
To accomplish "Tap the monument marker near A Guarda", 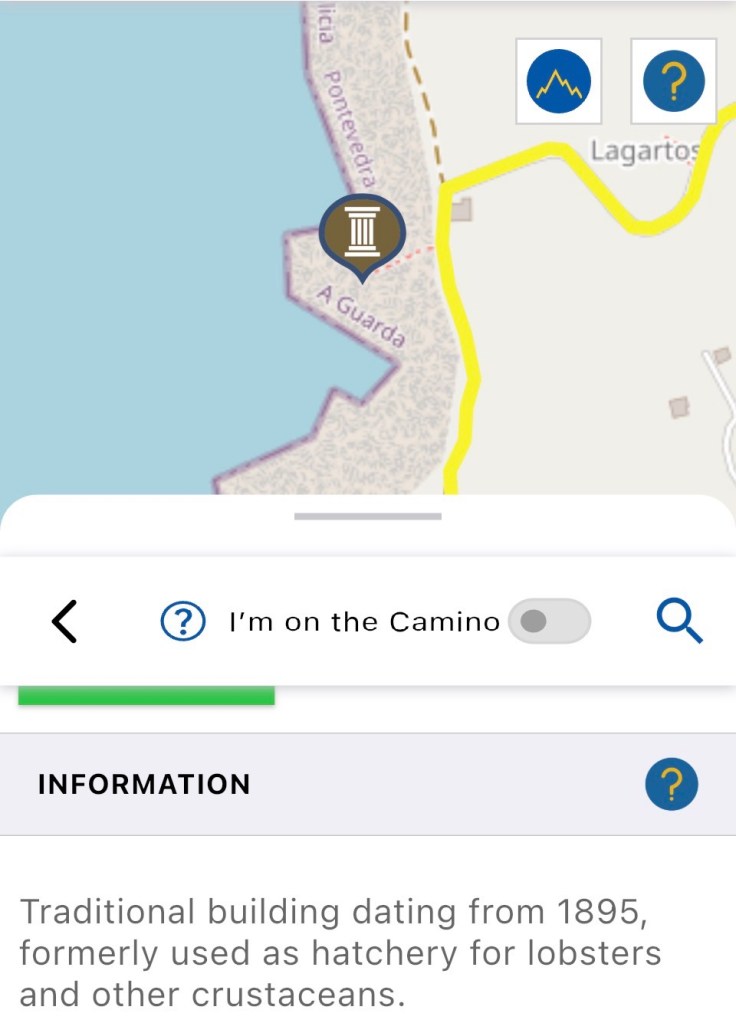I will (x=362, y=233).
